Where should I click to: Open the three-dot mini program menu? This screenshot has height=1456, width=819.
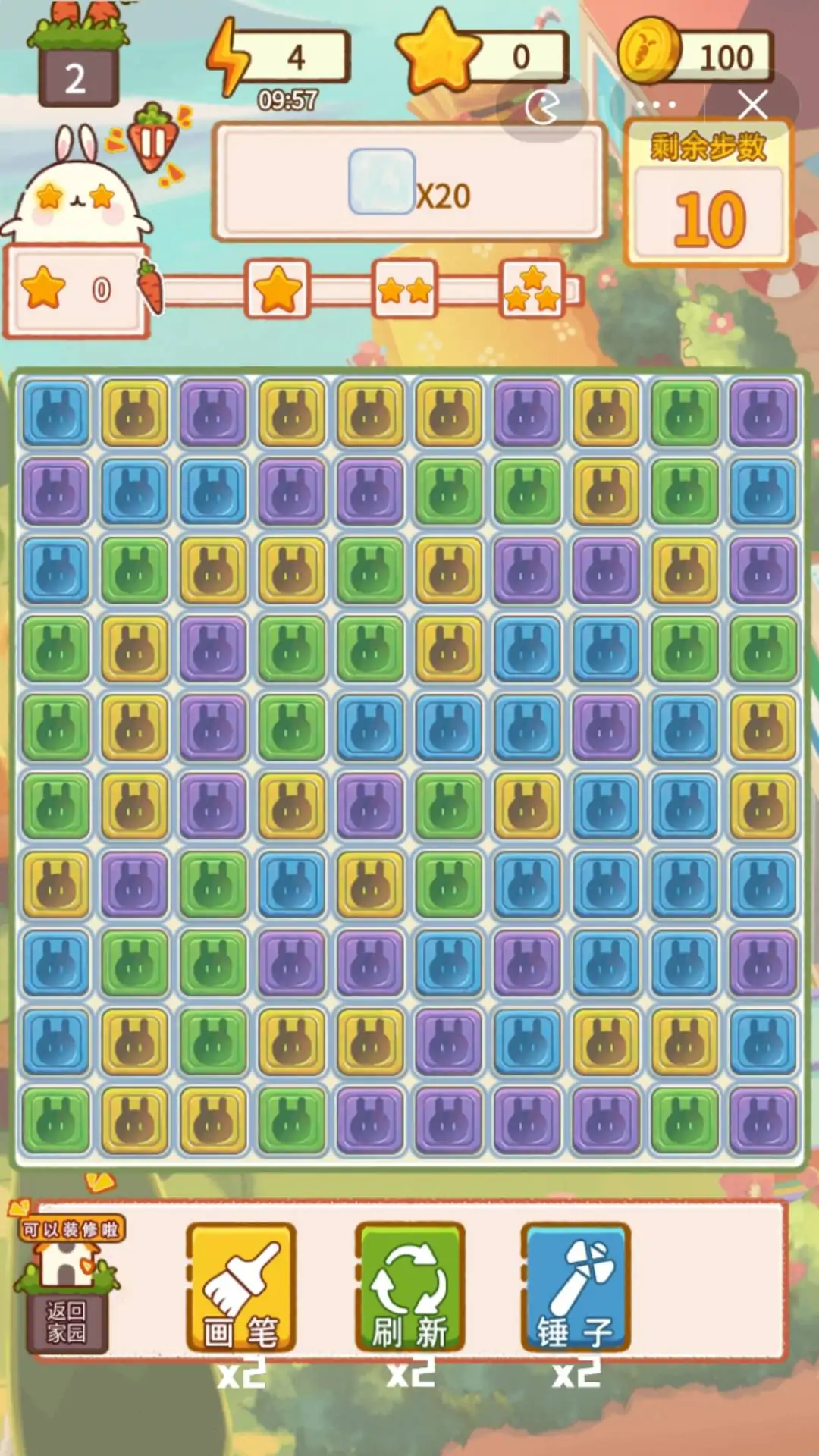click(x=656, y=105)
